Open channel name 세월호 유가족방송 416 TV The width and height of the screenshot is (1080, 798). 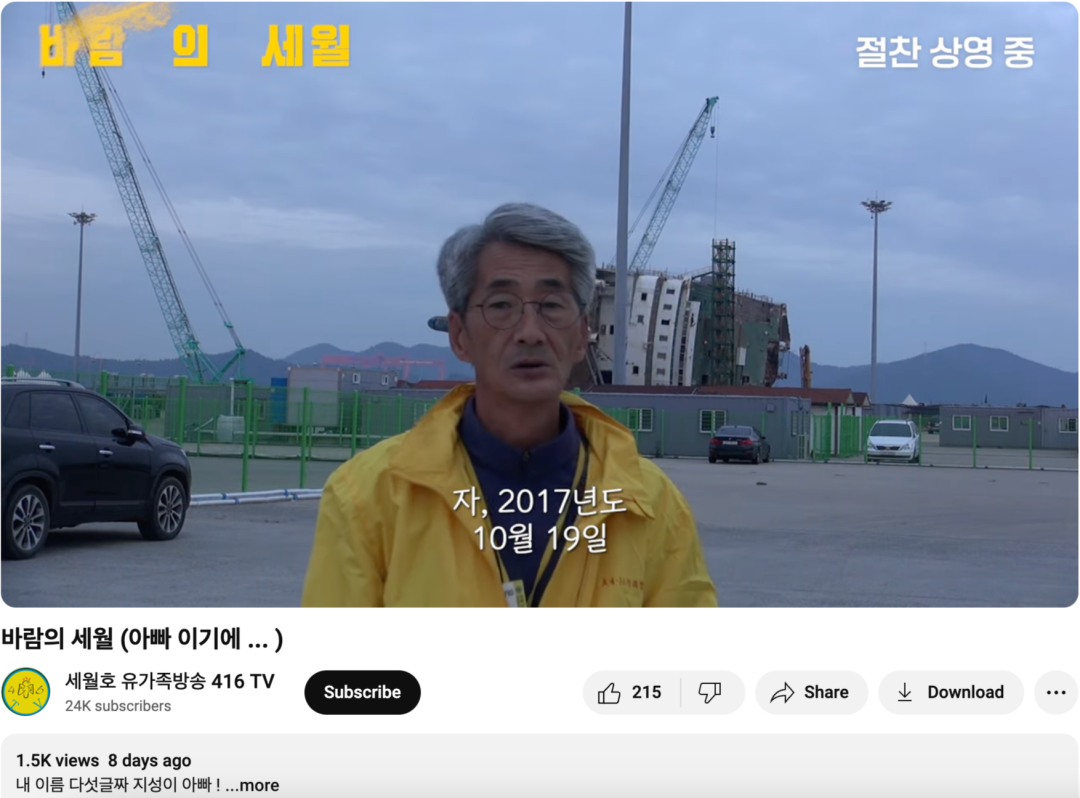(170, 681)
